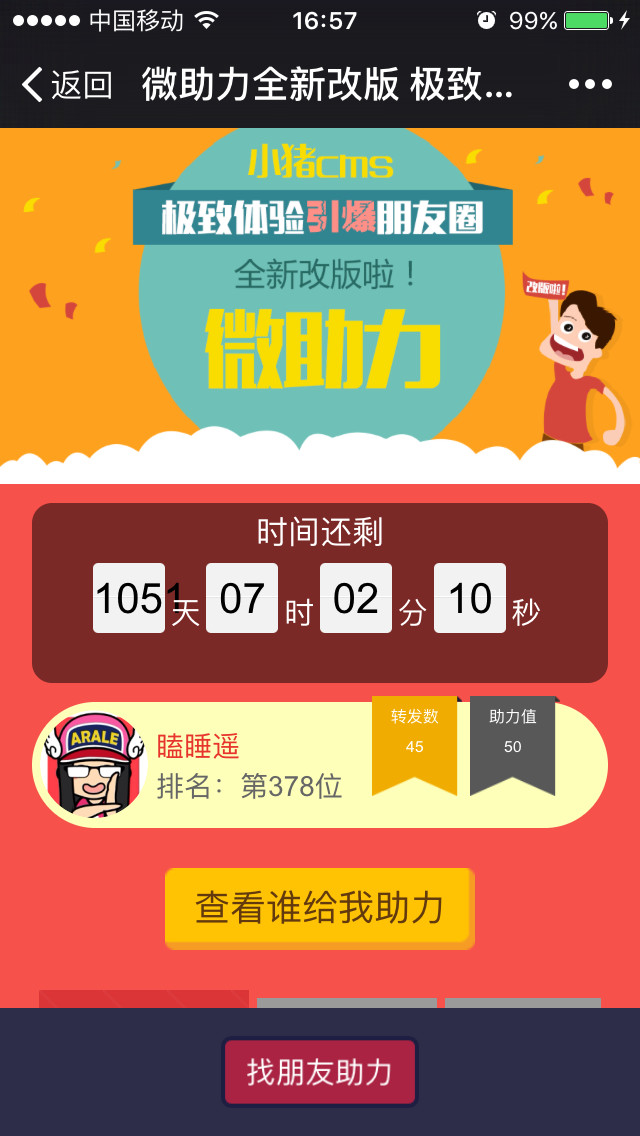Tap 查看谁给我助力 button
The width and height of the screenshot is (640, 1136).
(x=319, y=907)
